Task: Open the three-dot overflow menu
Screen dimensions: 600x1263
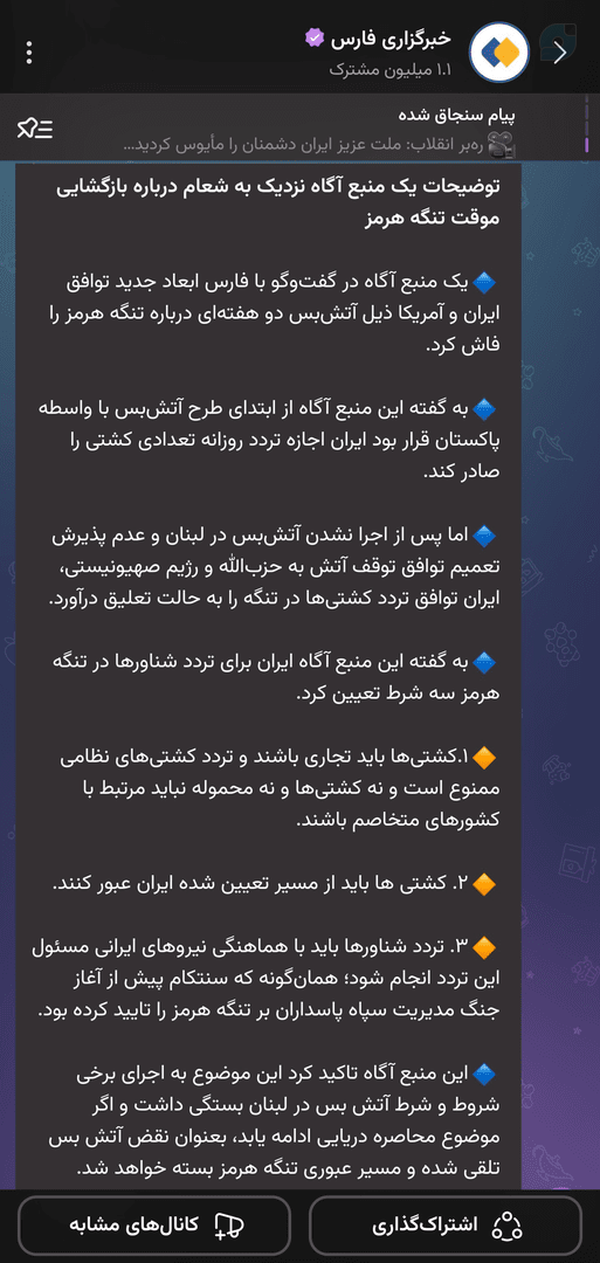Action: 30,51
